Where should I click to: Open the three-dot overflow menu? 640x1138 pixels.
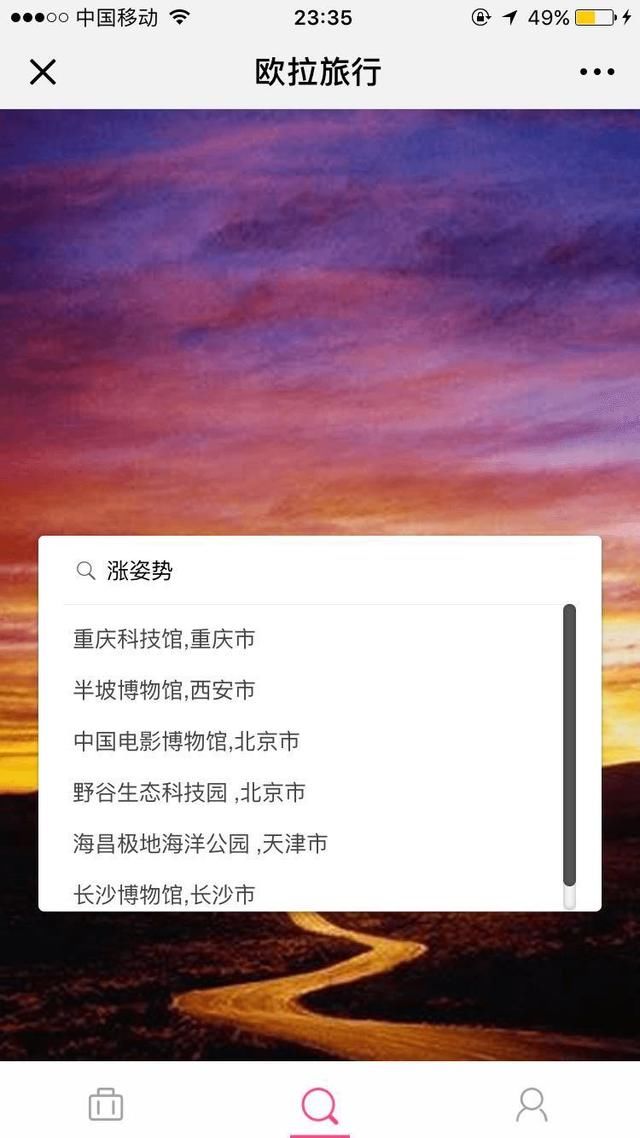click(x=597, y=72)
